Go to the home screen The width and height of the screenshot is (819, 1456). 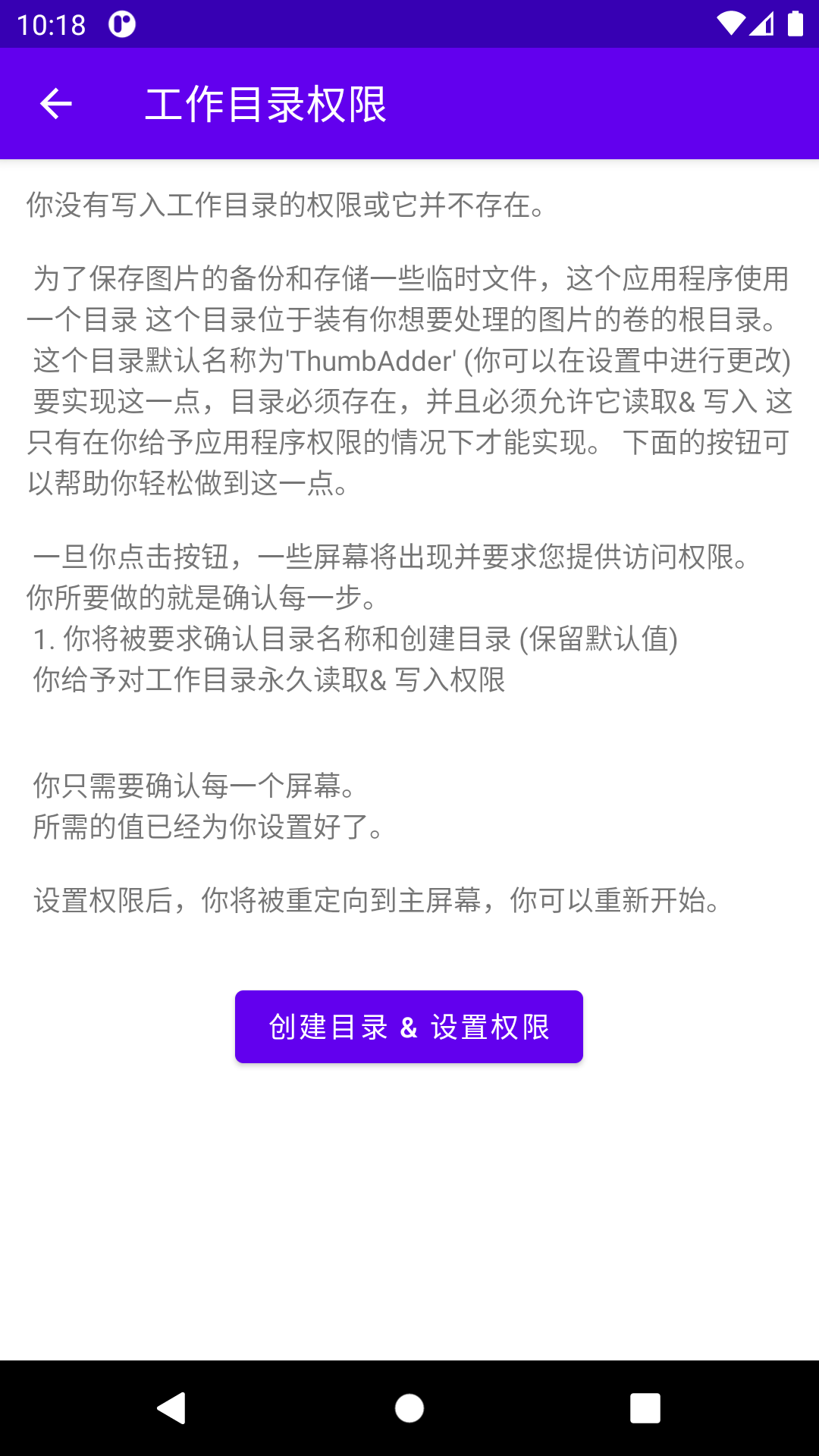pos(409,1408)
